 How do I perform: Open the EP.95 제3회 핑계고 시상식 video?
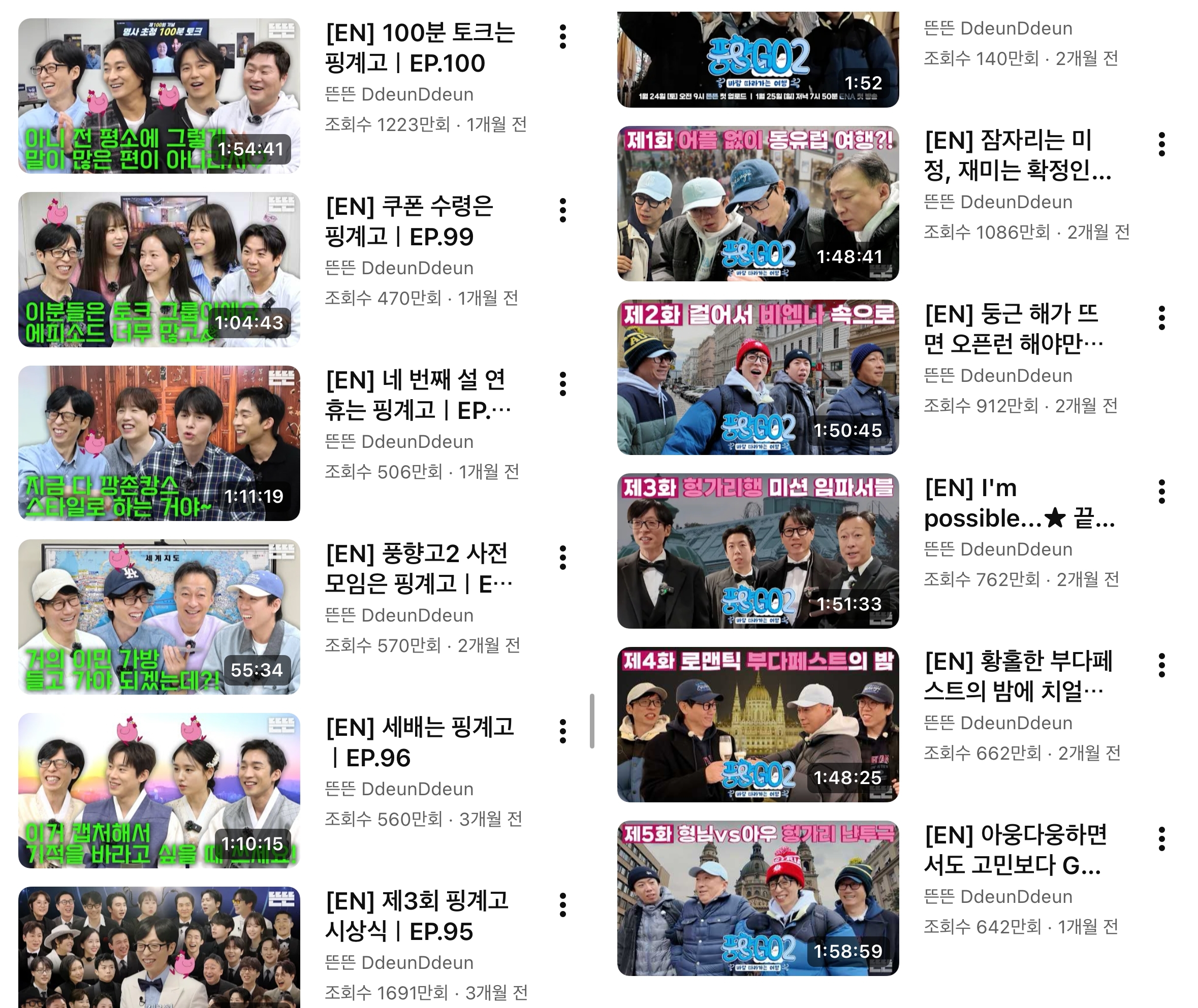click(x=159, y=946)
